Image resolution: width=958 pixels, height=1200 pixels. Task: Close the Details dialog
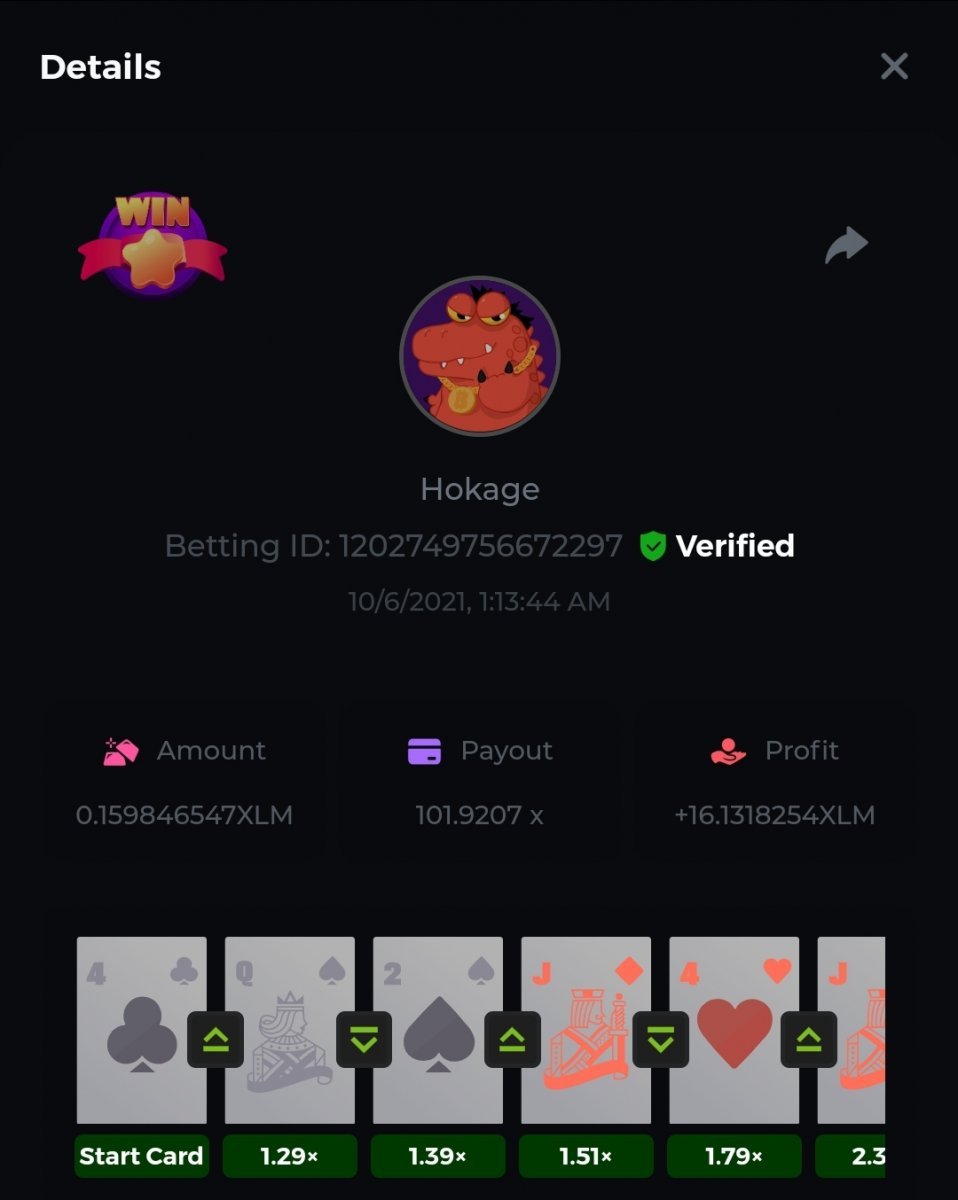pos(893,66)
